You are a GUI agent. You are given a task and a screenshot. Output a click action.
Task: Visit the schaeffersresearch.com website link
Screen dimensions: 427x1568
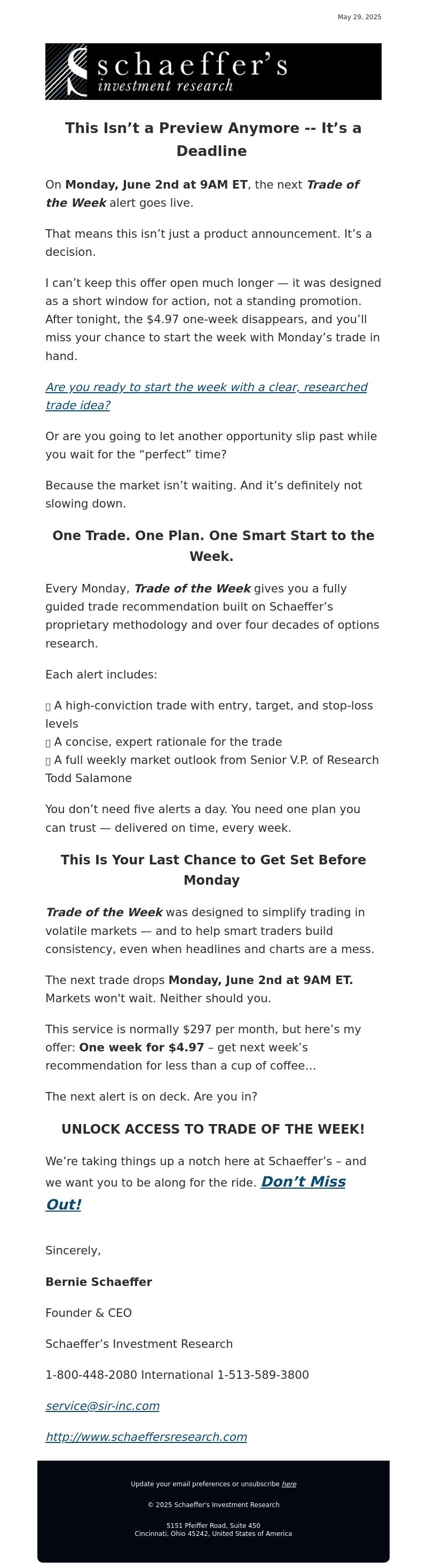(x=146, y=1437)
